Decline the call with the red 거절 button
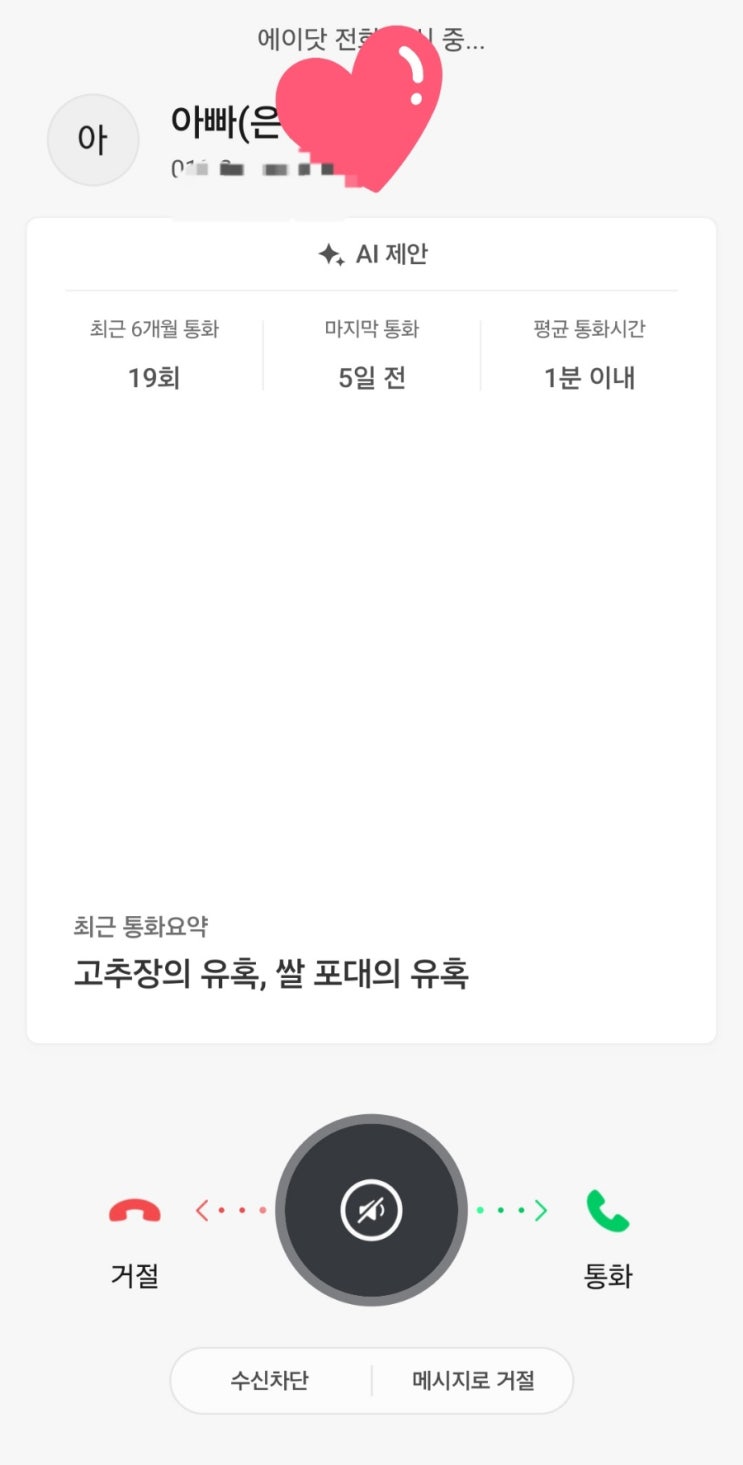The width and height of the screenshot is (743, 1465). coord(135,1213)
